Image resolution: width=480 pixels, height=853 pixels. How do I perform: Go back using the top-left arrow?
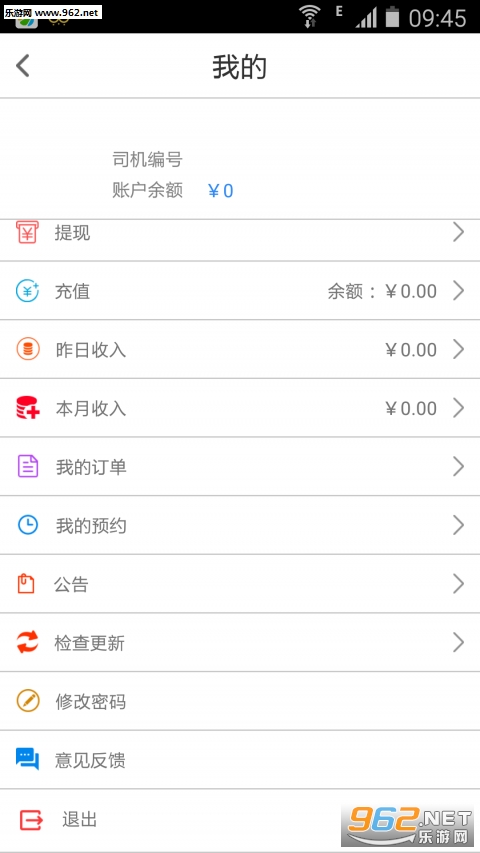[x=23, y=66]
